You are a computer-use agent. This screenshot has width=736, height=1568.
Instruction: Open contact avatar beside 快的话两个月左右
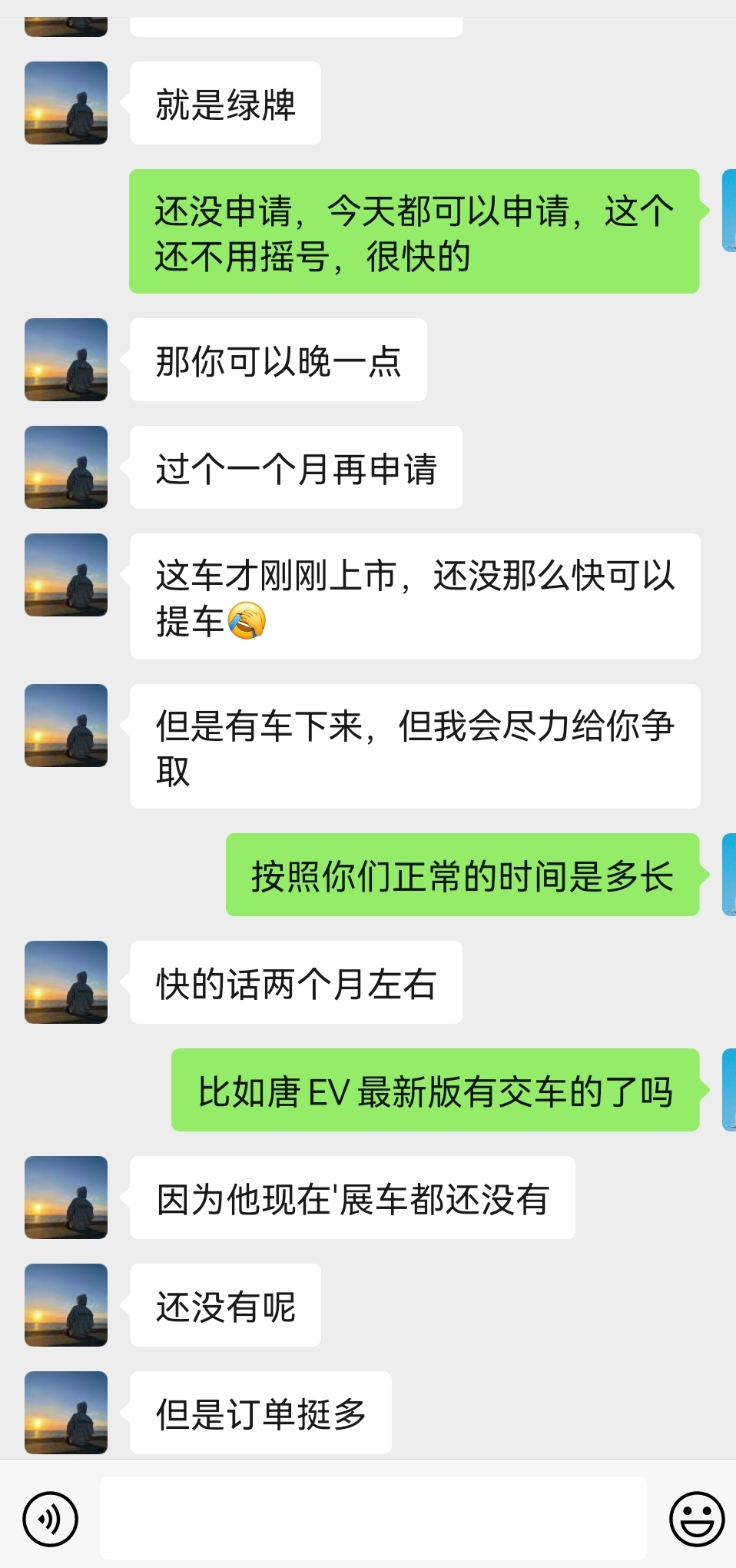point(66,982)
